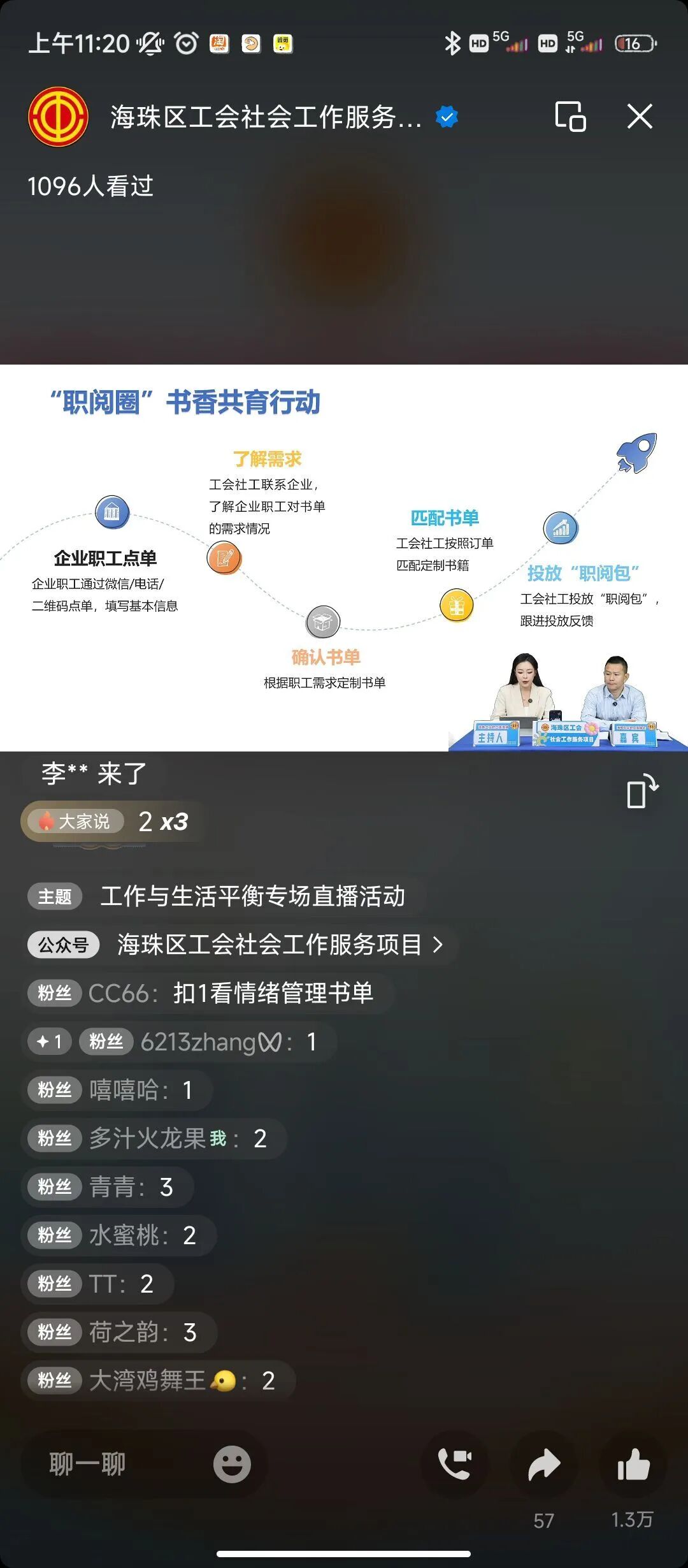
Task: Close the live stream
Action: click(640, 117)
